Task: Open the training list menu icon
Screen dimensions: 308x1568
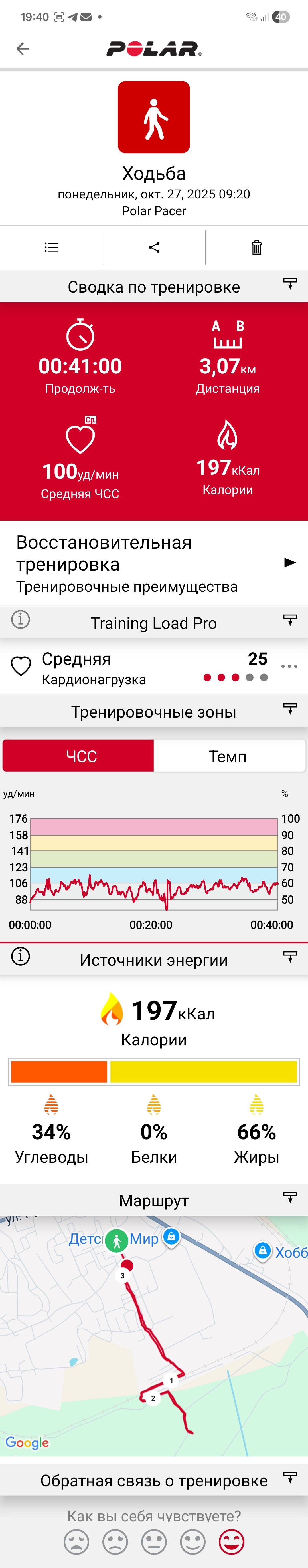Action: [51, 247]
